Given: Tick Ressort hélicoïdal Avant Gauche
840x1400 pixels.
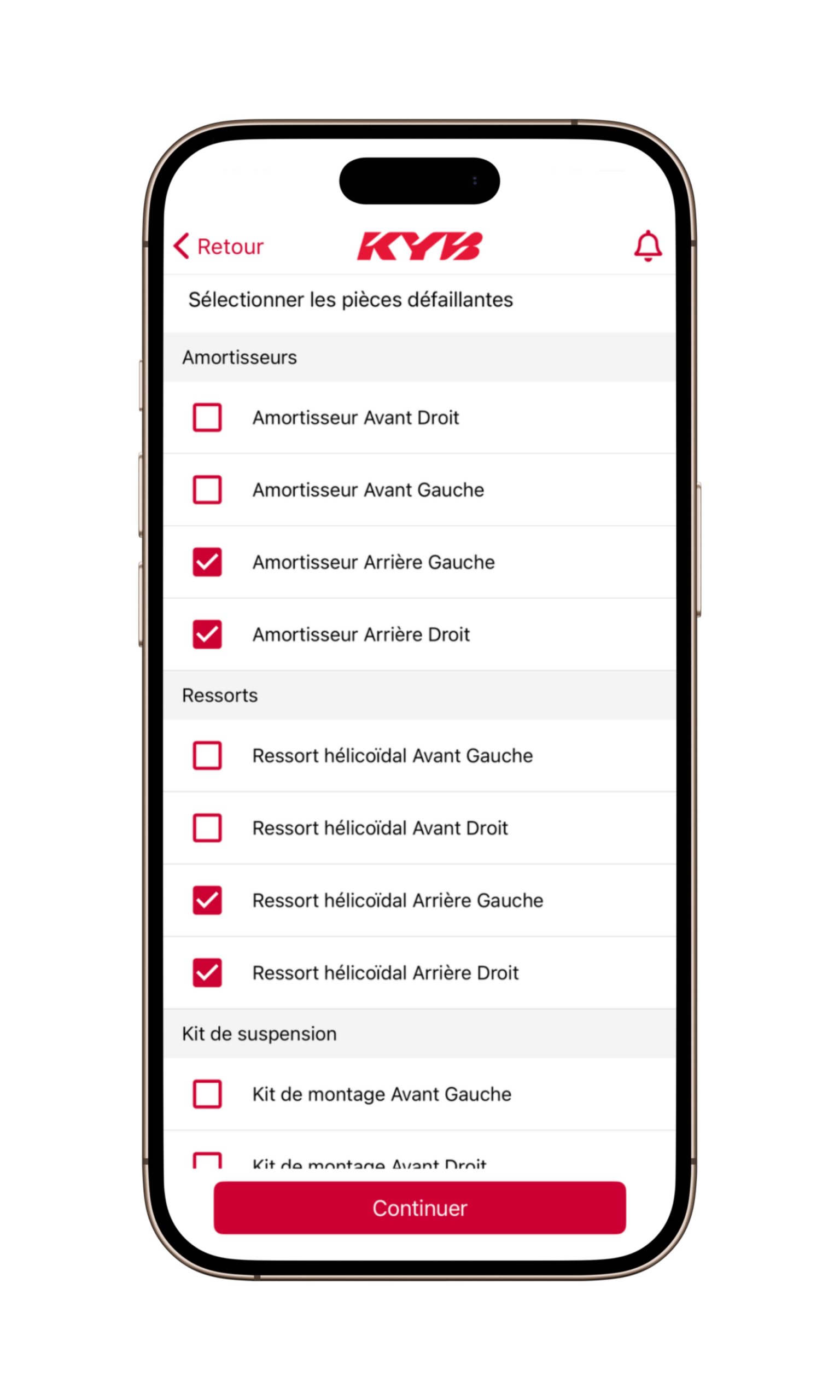Looking at the screenshot, I should [207, 755].
